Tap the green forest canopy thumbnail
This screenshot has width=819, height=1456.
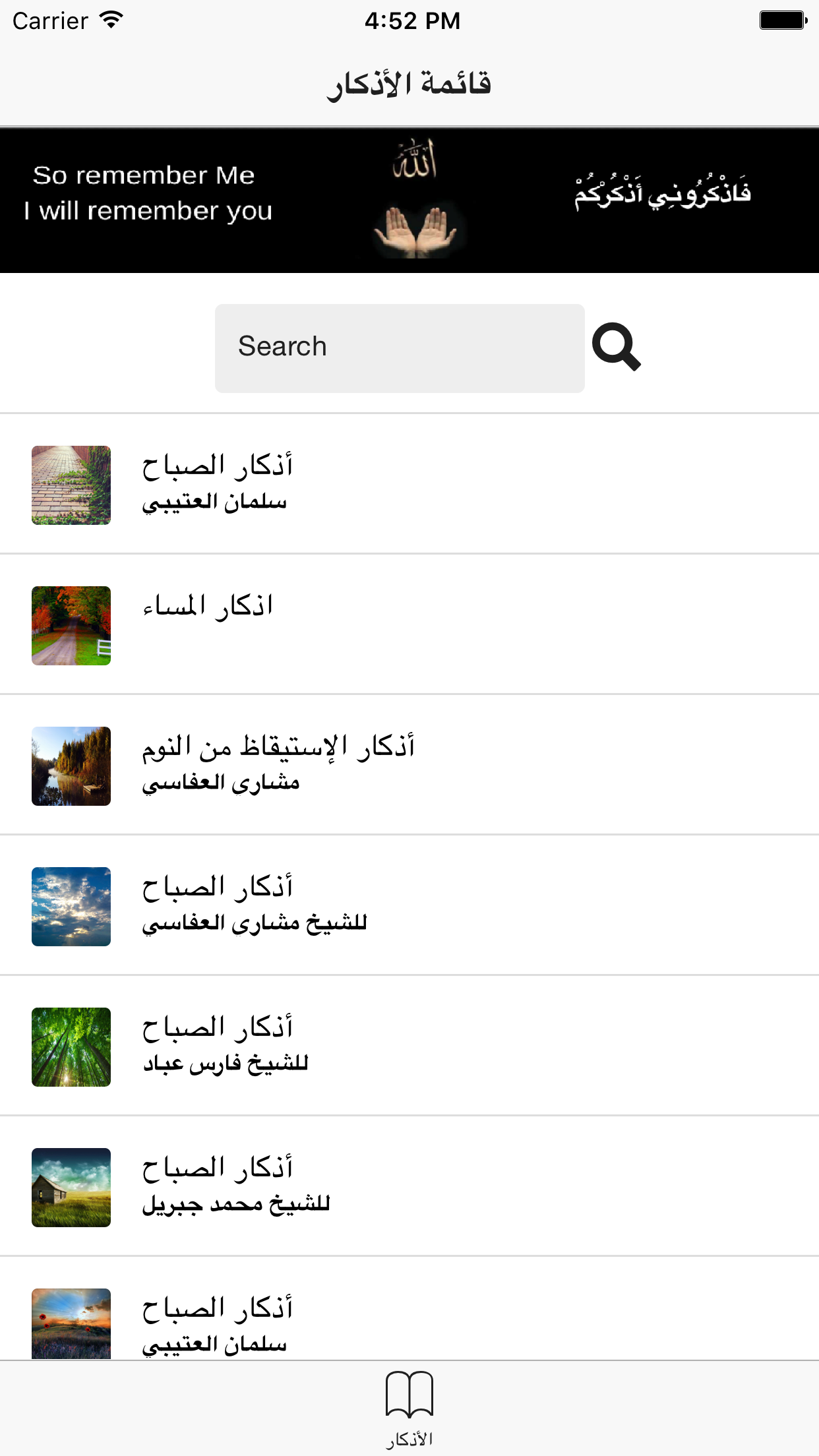point(71,1047)
